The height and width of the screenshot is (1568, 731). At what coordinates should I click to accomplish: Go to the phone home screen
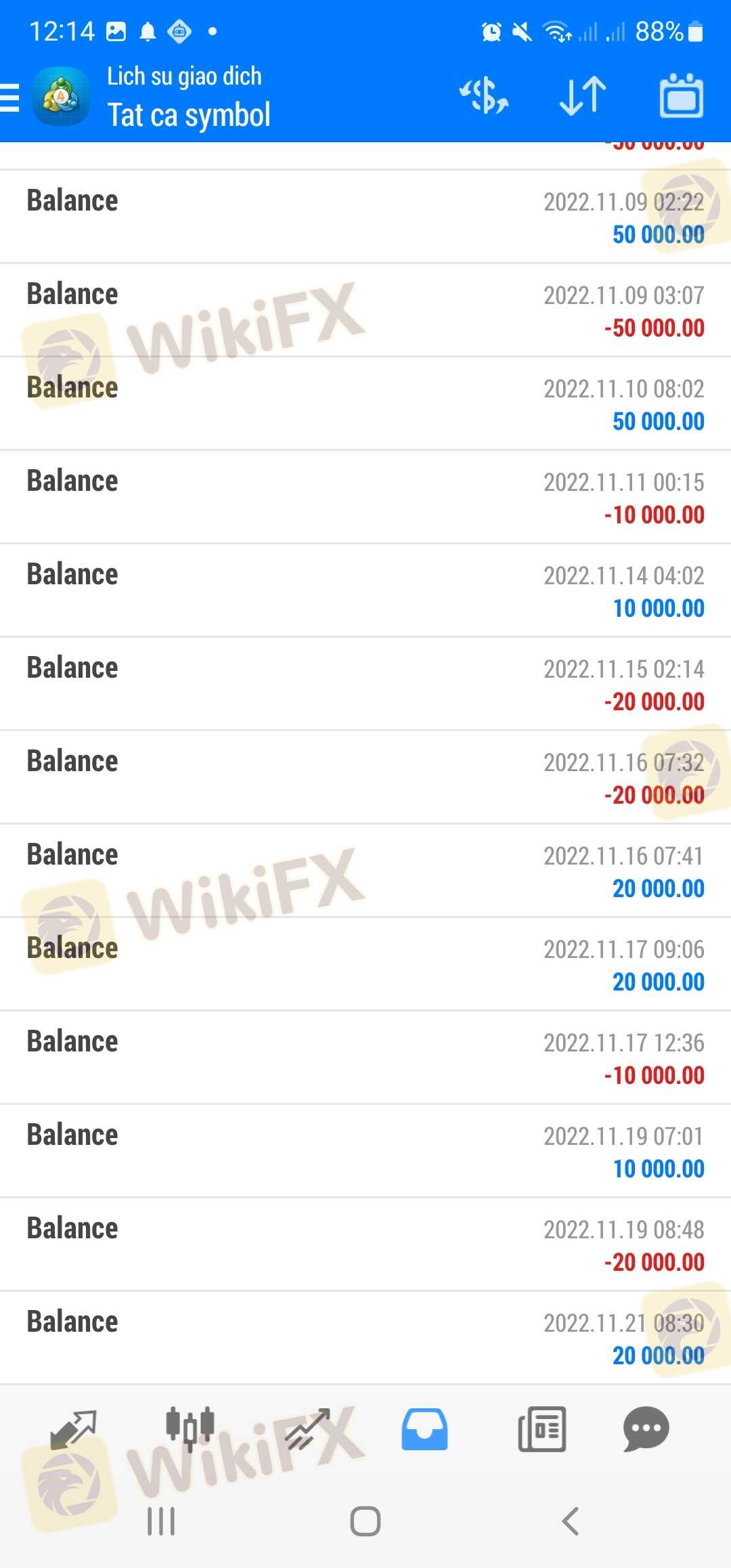point(365,1521)
